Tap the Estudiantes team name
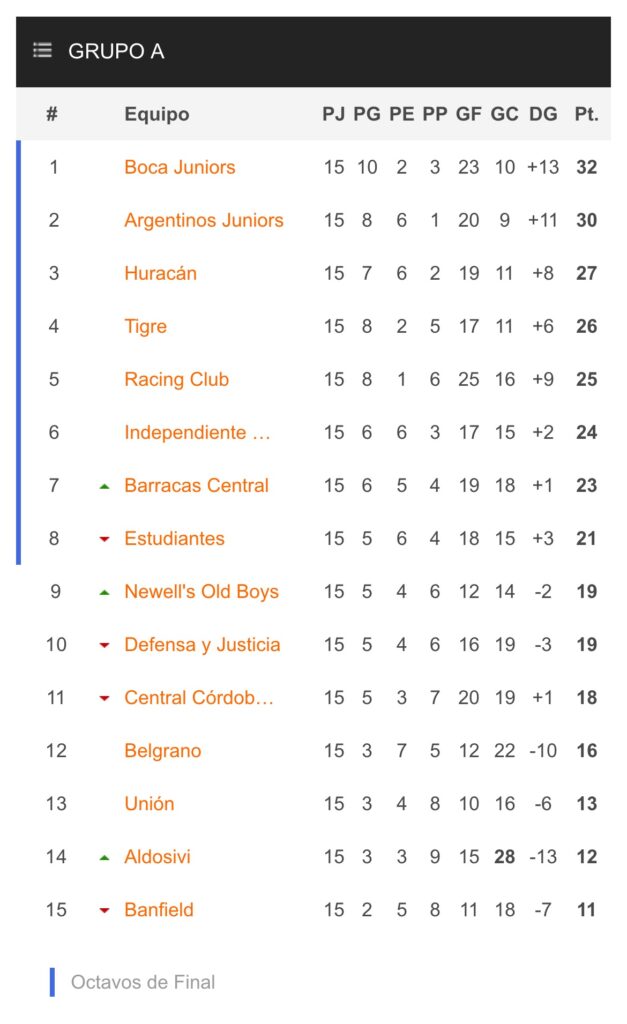The height and width of the screenshot is (1024, 627). pyautogui.click(x=175, y=538)
